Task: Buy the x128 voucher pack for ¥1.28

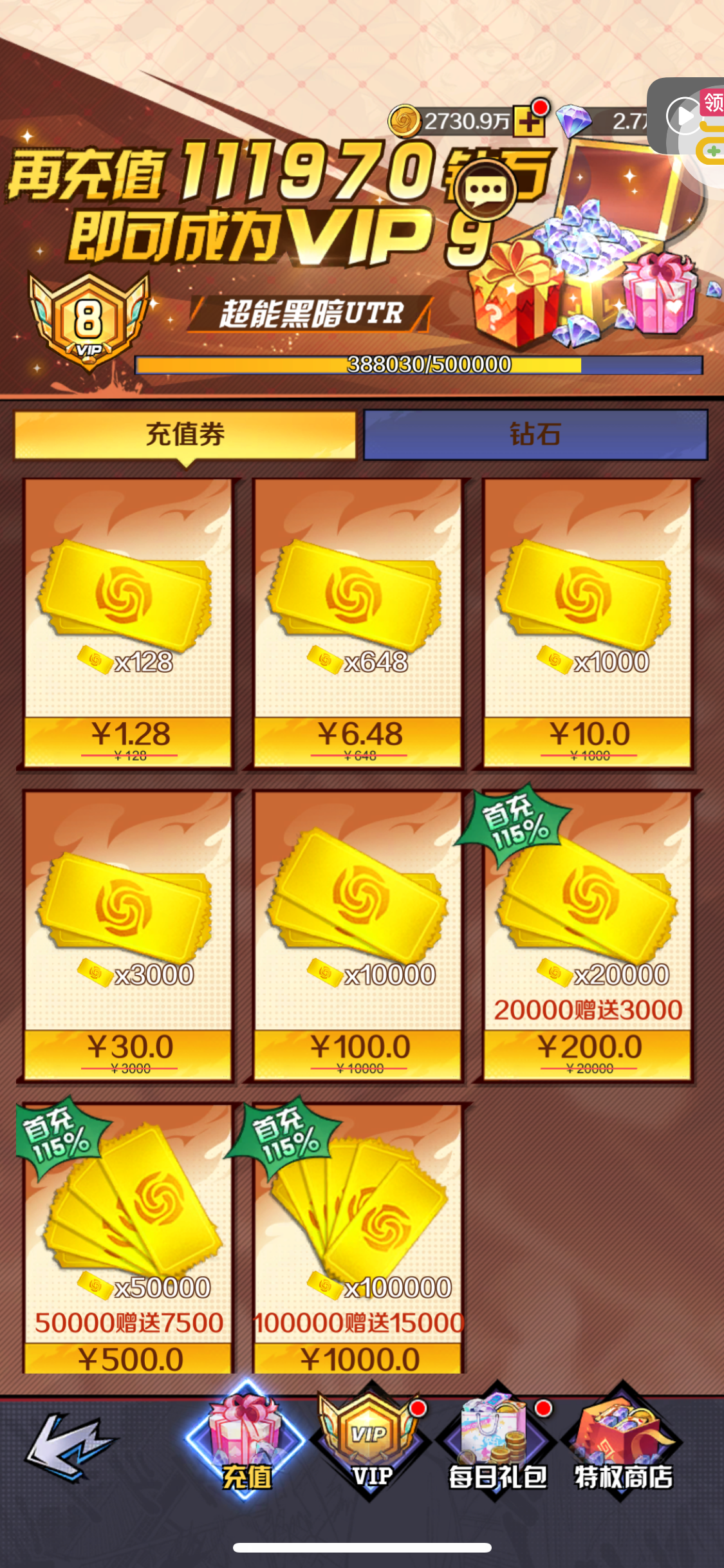Action: click(128, 623)
